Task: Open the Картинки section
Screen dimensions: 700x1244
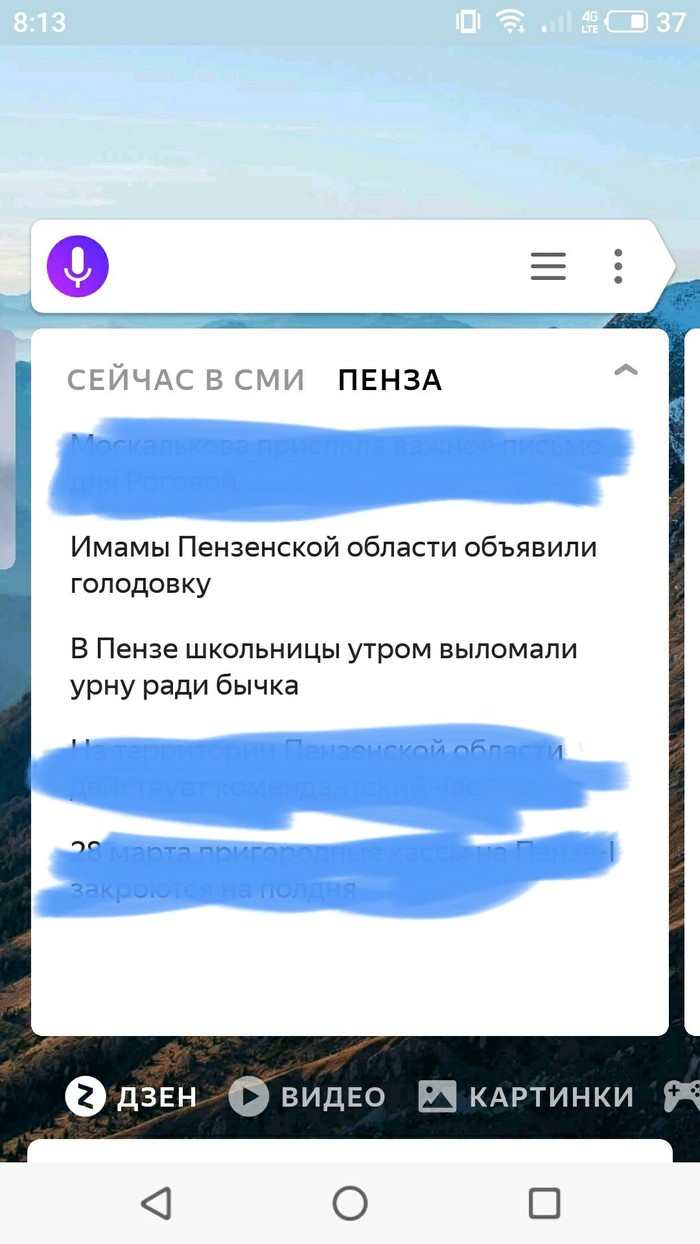Action: pyautogui.click(x=526, y=1097)
